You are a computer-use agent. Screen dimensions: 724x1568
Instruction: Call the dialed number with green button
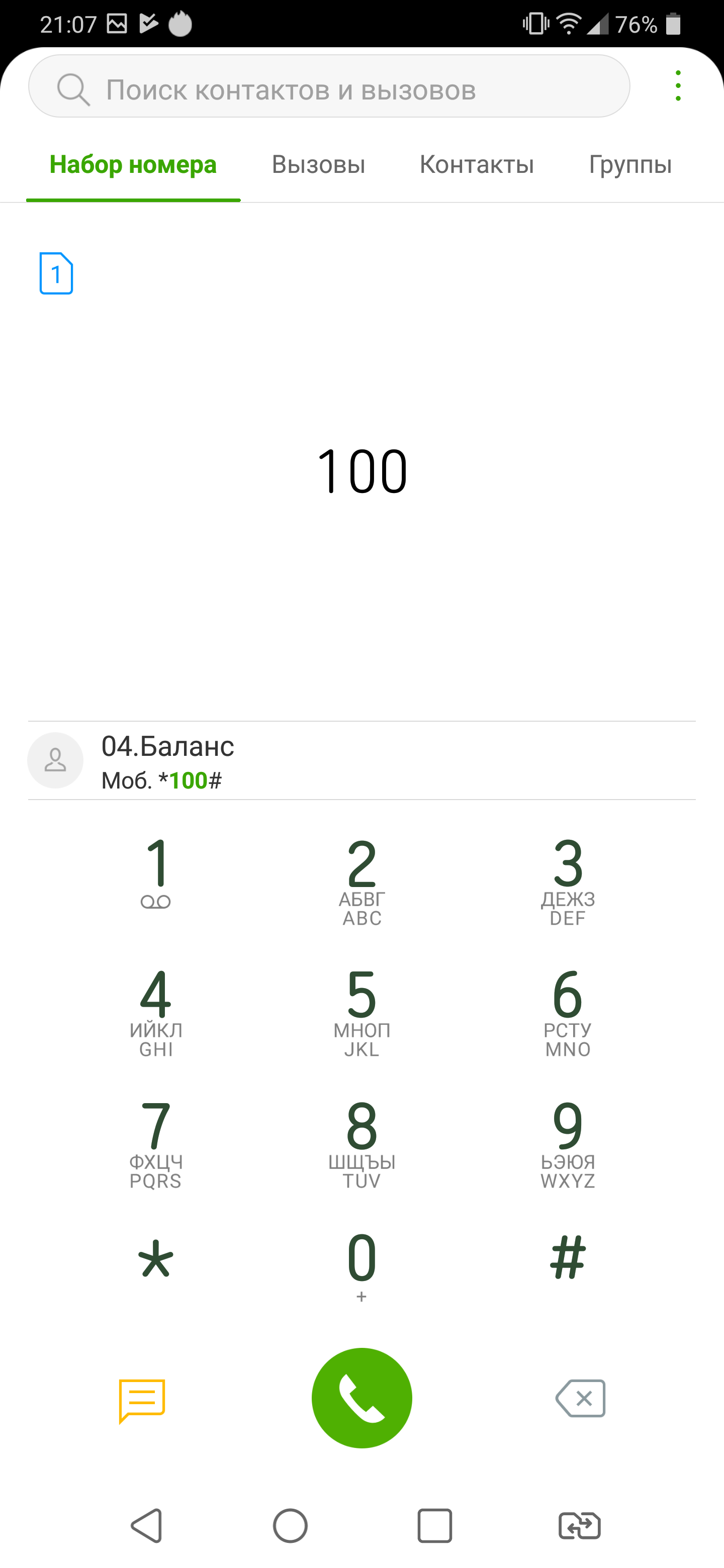click(x=361, y=1398)
